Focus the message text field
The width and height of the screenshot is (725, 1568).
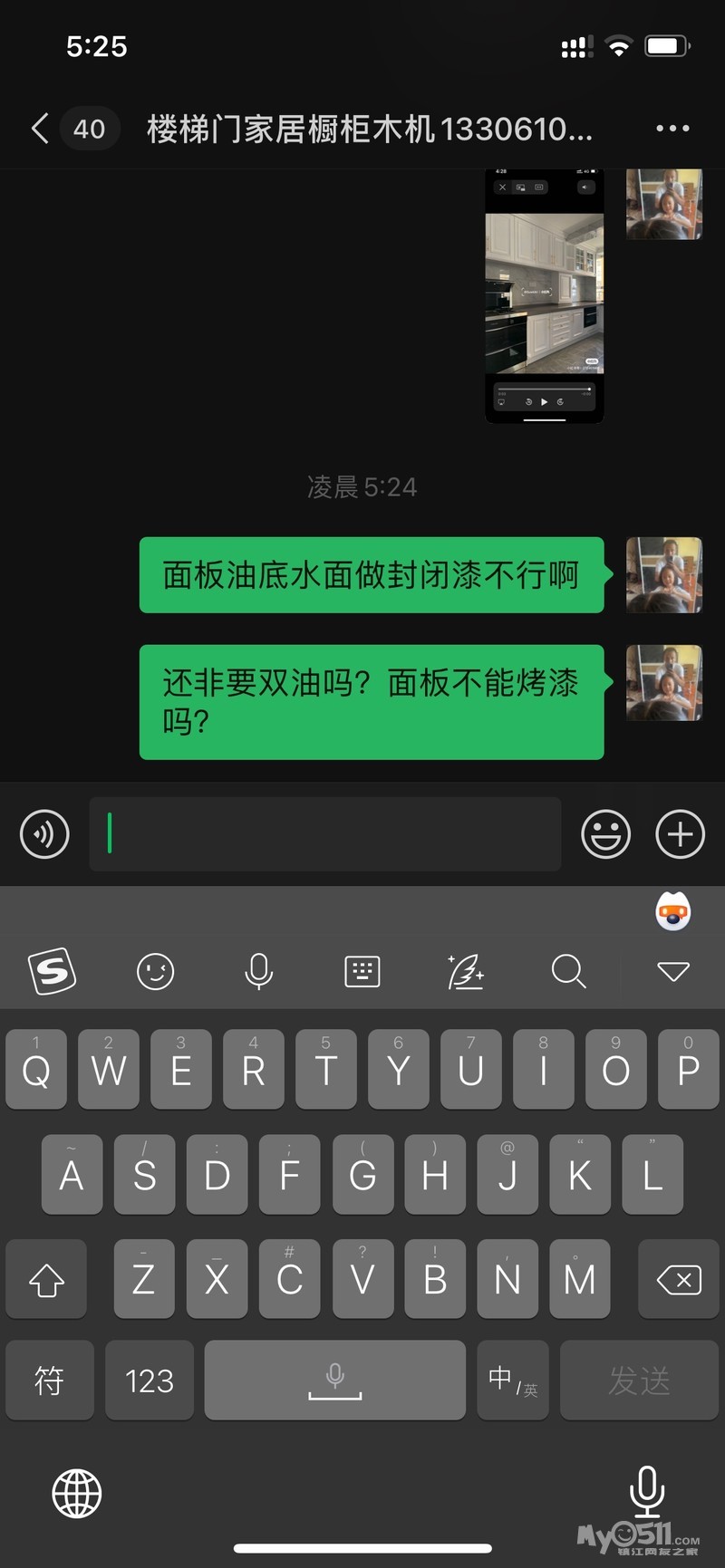pyautogui.click(x=324, y=834)
